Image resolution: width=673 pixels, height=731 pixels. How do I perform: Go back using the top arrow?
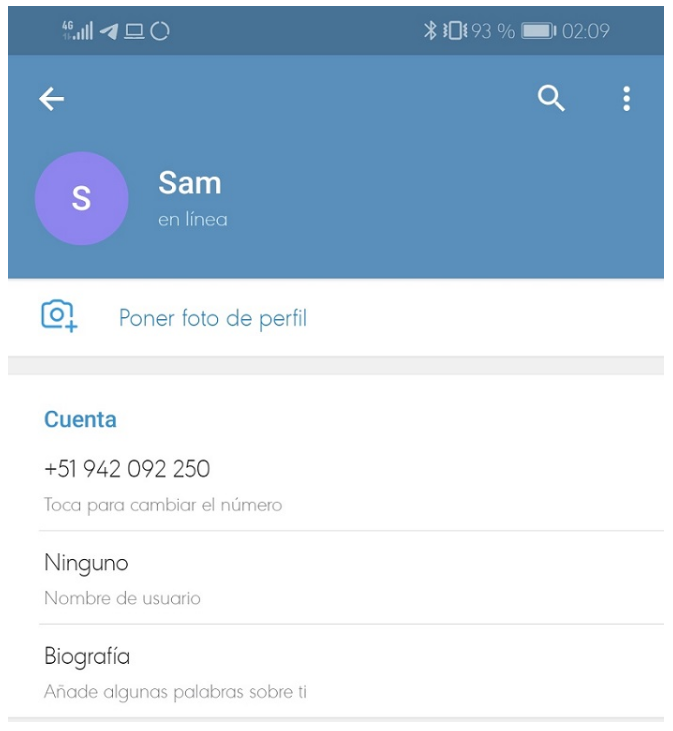[51, 98]
